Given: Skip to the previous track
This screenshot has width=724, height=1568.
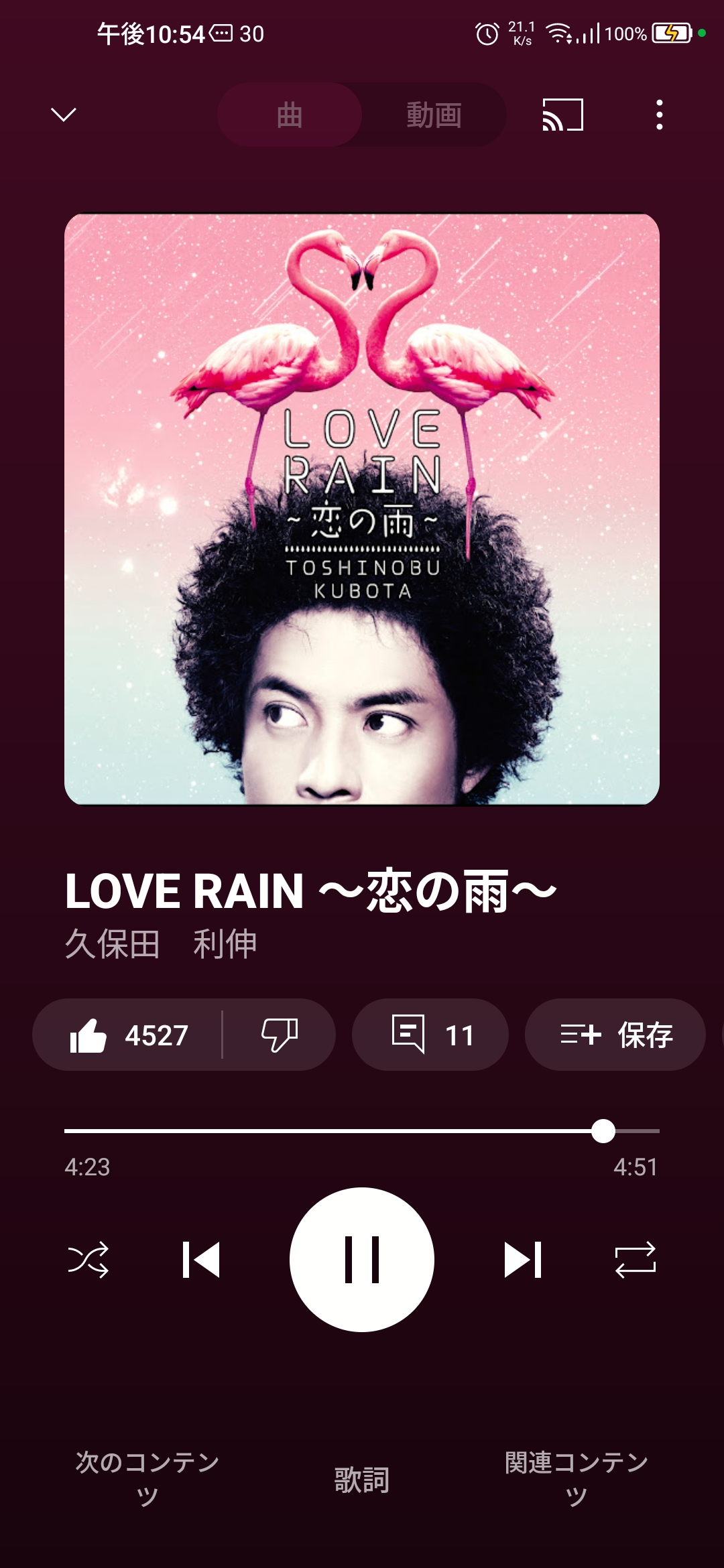Looking at the screenshot, I should point(201,1260).
